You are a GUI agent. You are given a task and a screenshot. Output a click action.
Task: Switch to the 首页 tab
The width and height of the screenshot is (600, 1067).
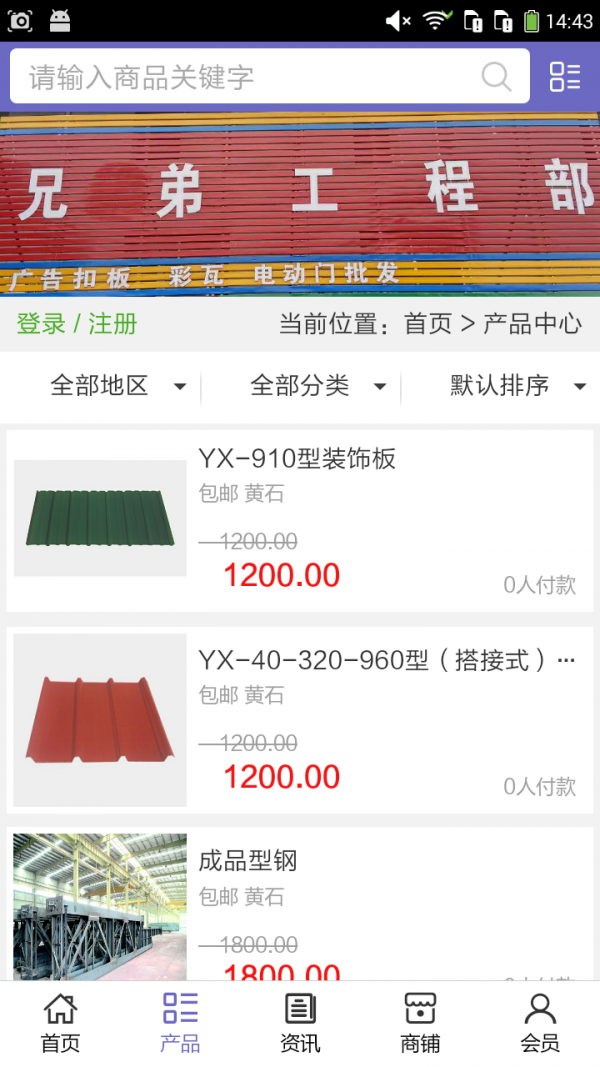coord(60,1023)
